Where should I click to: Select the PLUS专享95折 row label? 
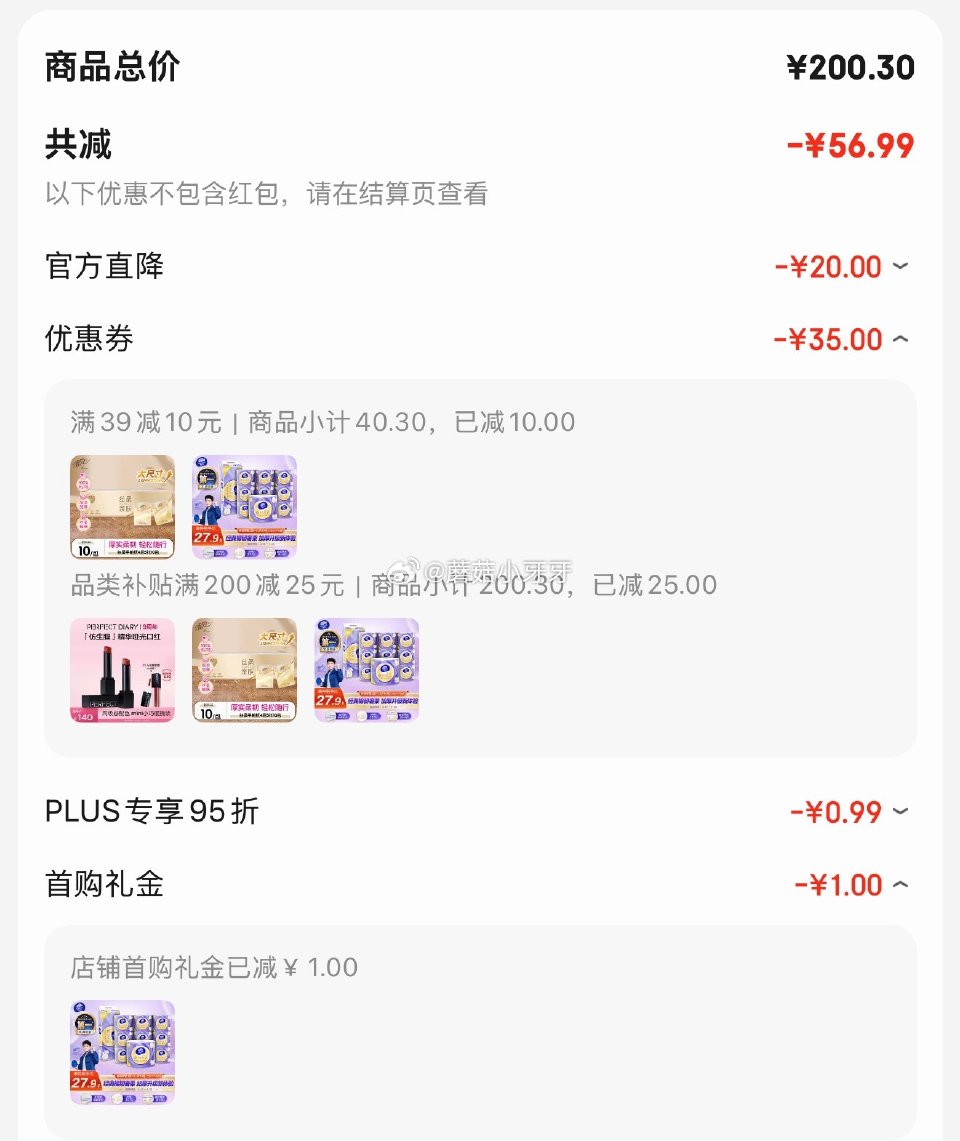click(152, 812)
